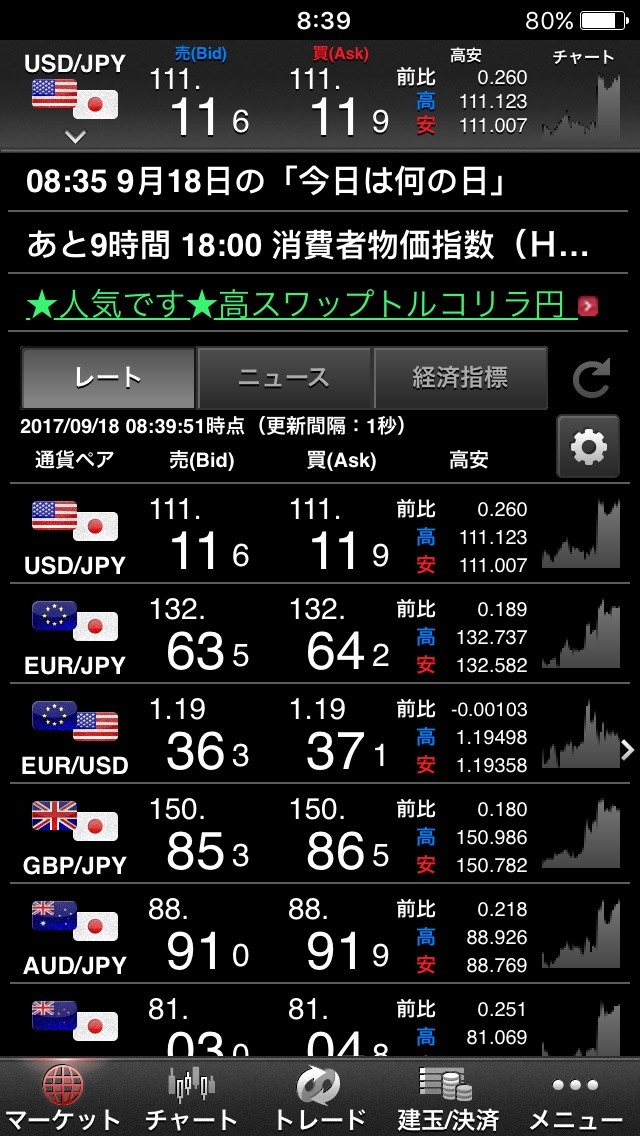Open the EUR/JPY rate row
This screenshot has height=1136, width=640.
click(x=300, y=635)
